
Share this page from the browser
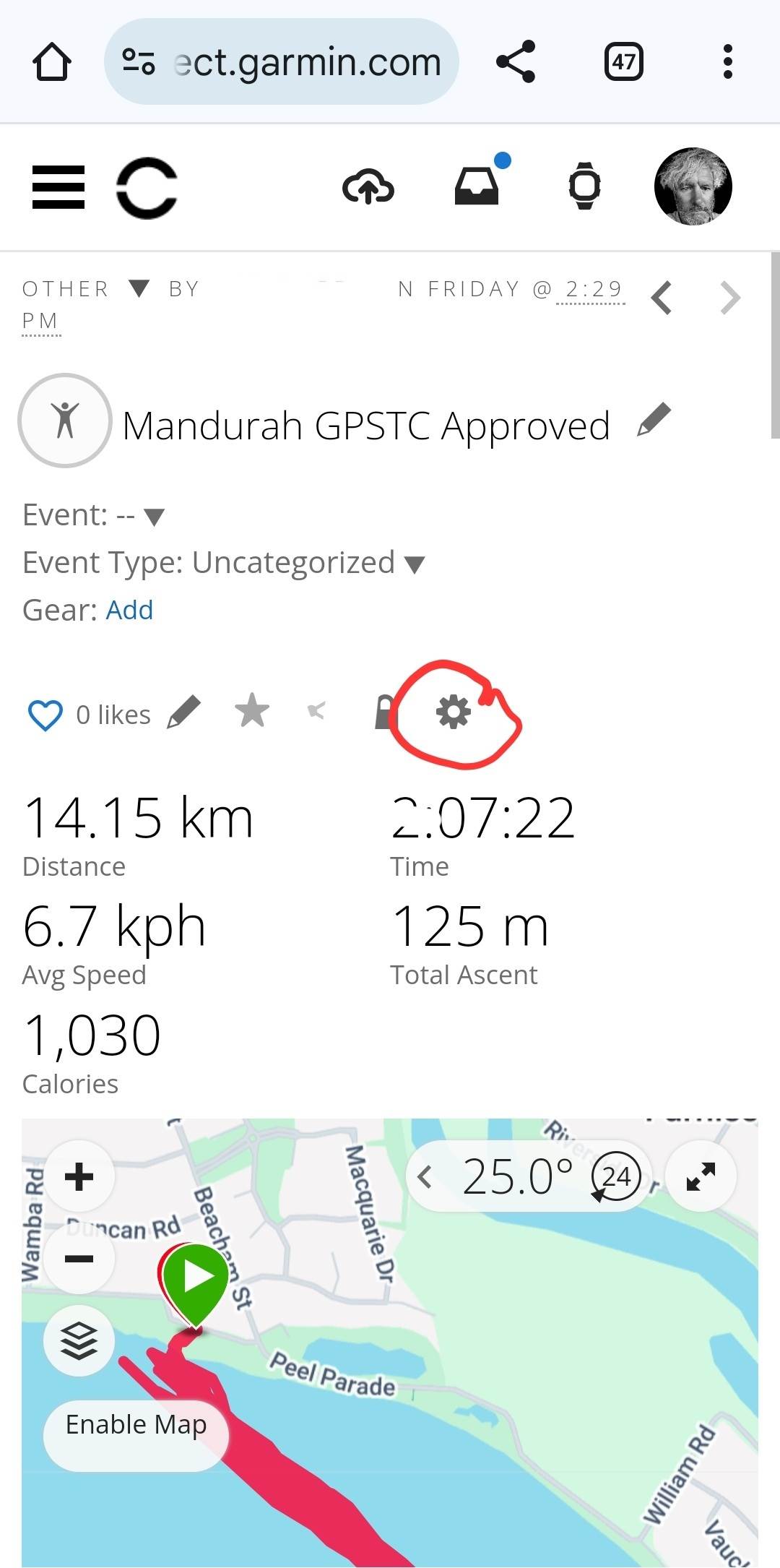[516, 62]
